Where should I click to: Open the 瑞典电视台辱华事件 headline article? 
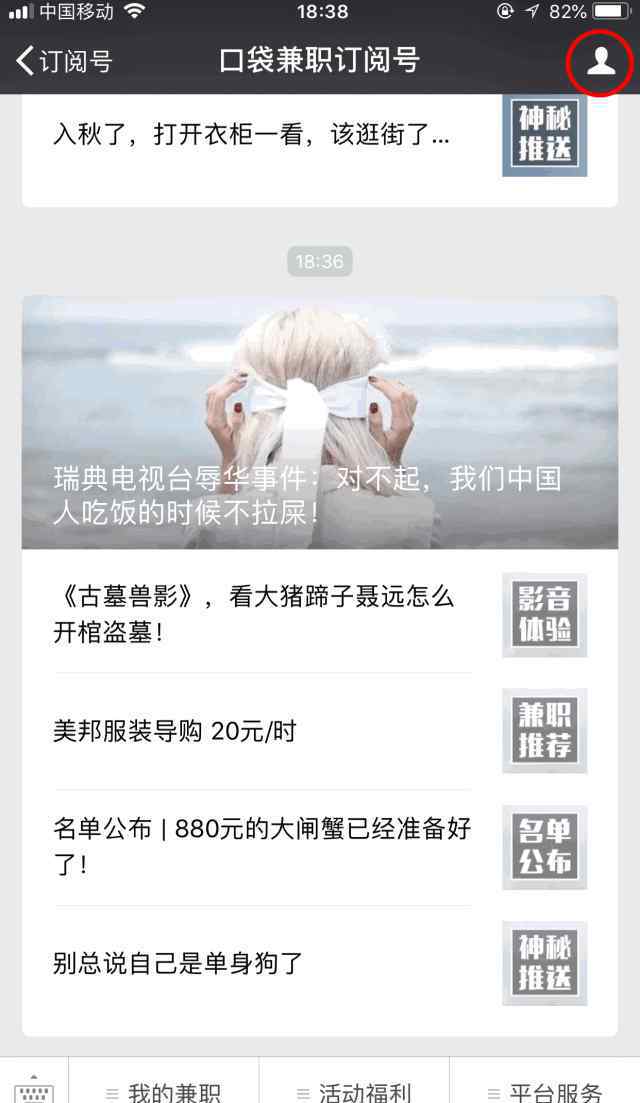pos(320,422)
